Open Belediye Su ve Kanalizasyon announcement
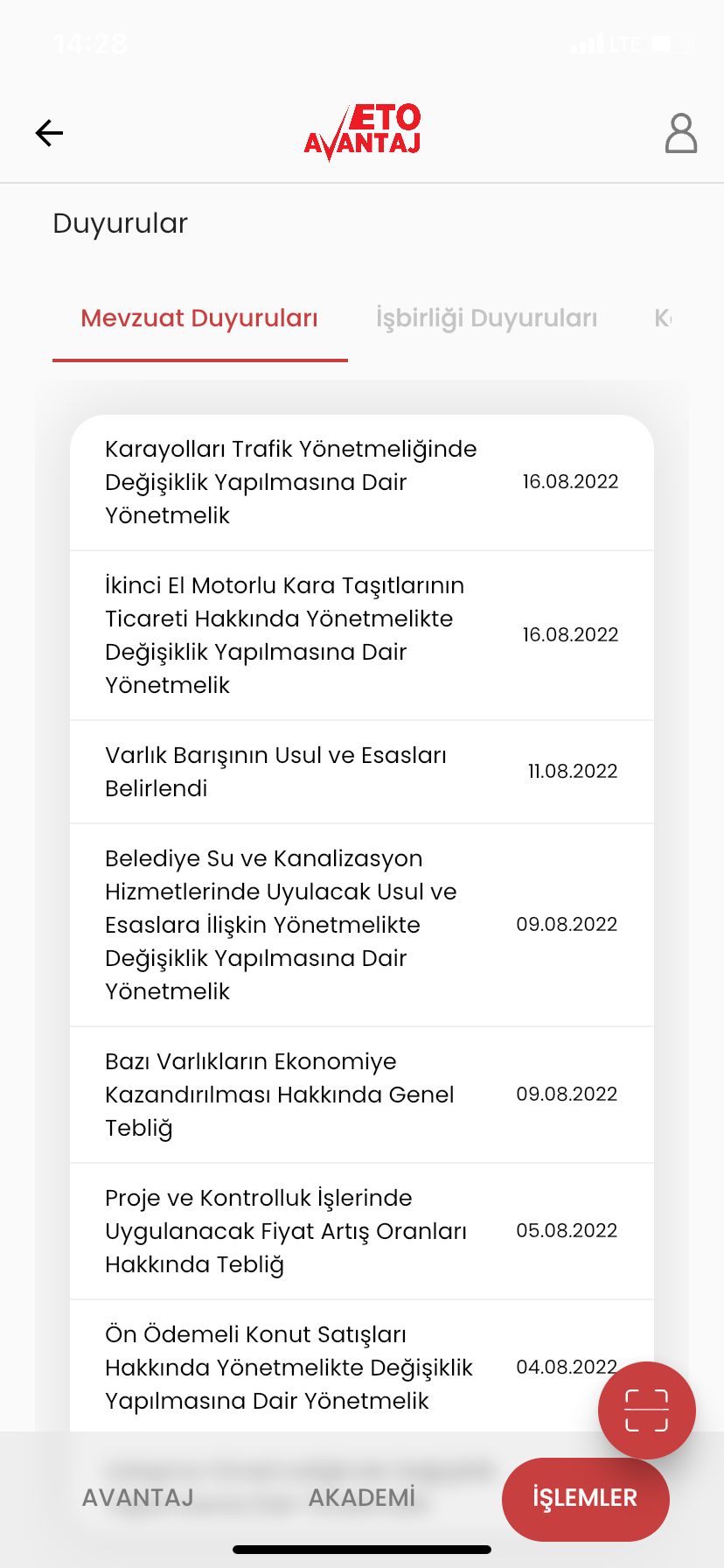Screen dimensions: 724x1568 362,925
